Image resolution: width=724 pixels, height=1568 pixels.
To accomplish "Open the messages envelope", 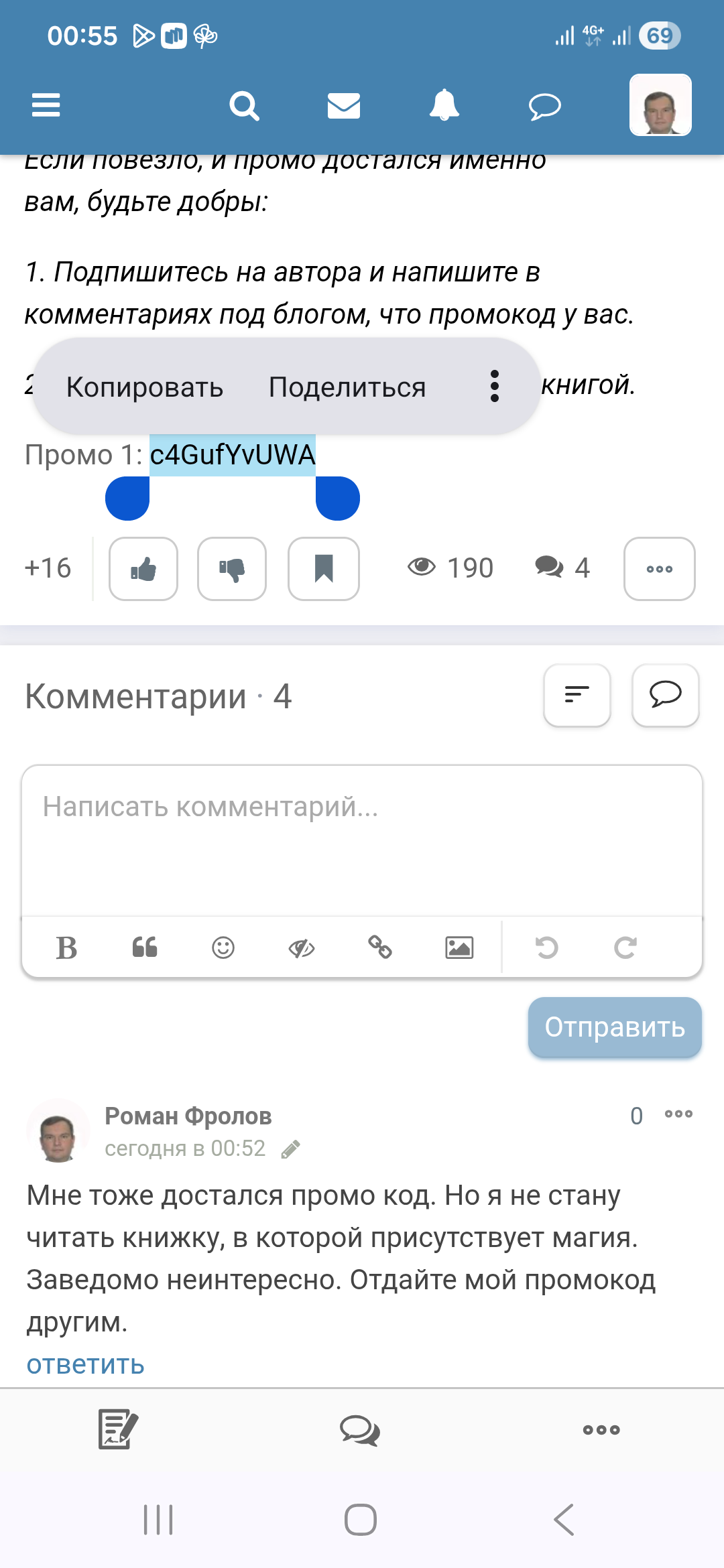I will 344,106.
